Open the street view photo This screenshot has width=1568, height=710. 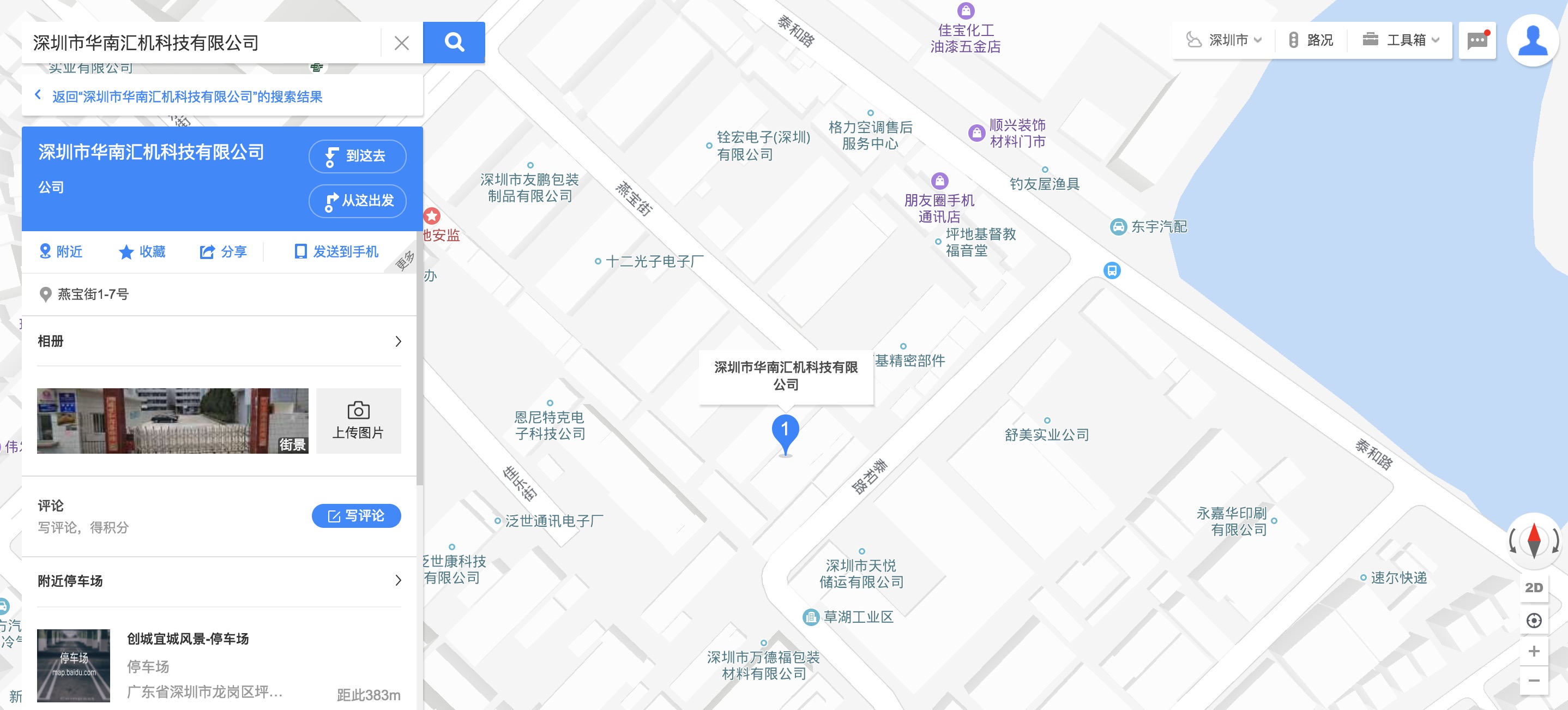[x=172, y=421]
